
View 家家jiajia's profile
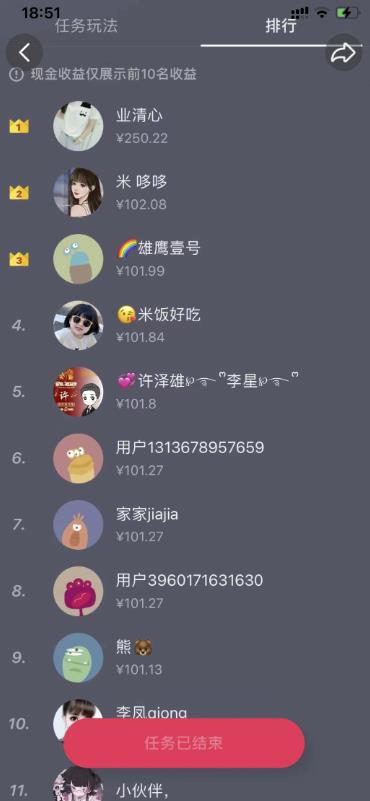[185, 525]
